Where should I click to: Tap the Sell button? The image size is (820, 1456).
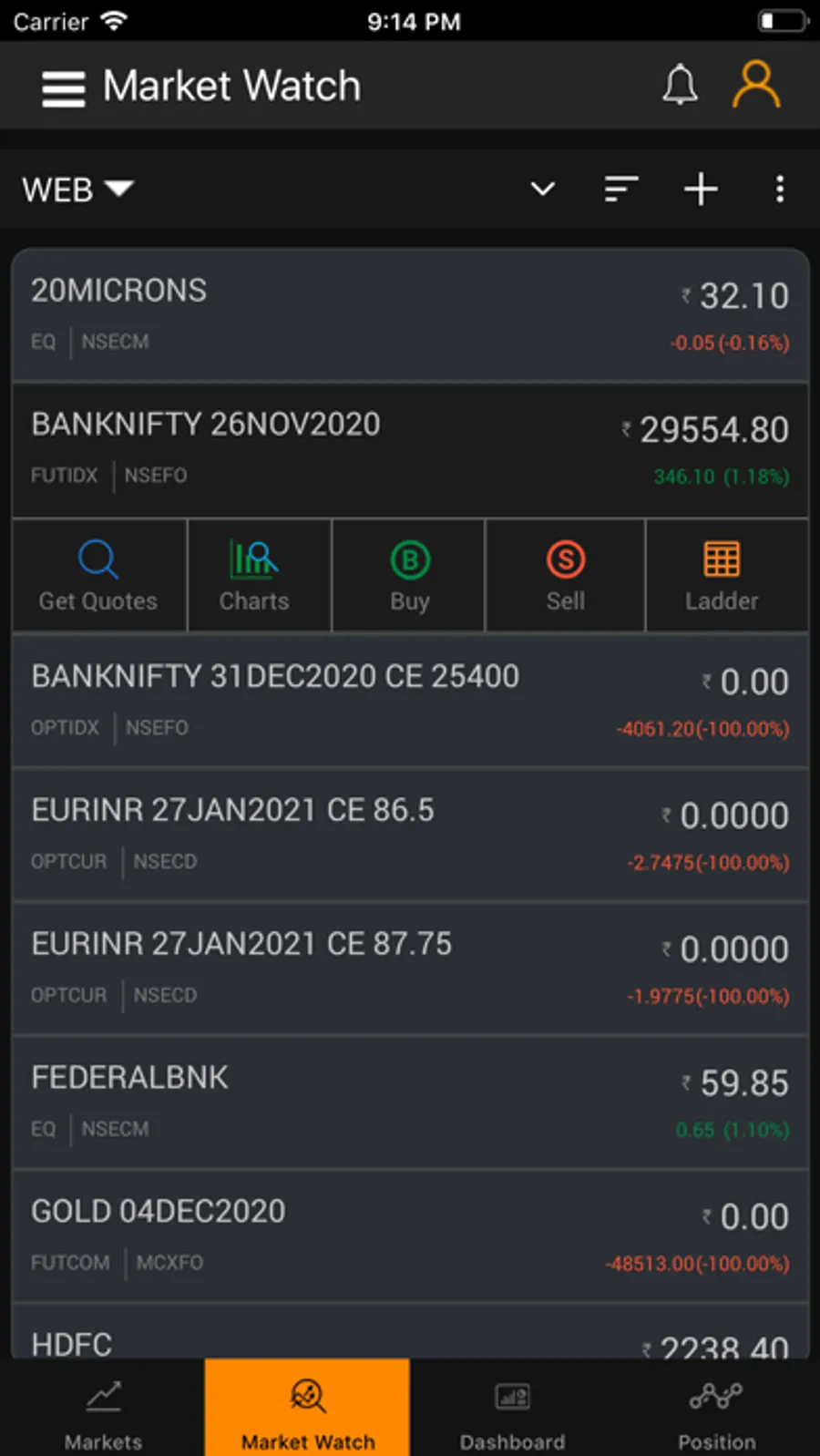[565, 576]
